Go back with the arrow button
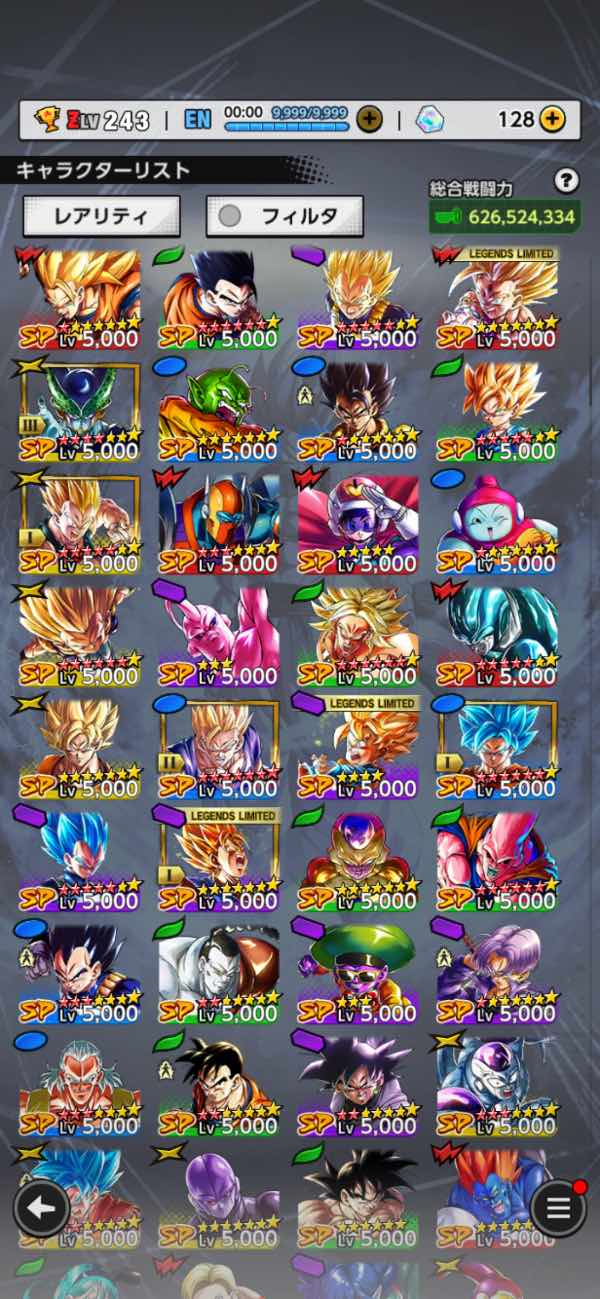Viewport: 600px width, 1299px height. pyautogui.click(x=41, y=1208)
